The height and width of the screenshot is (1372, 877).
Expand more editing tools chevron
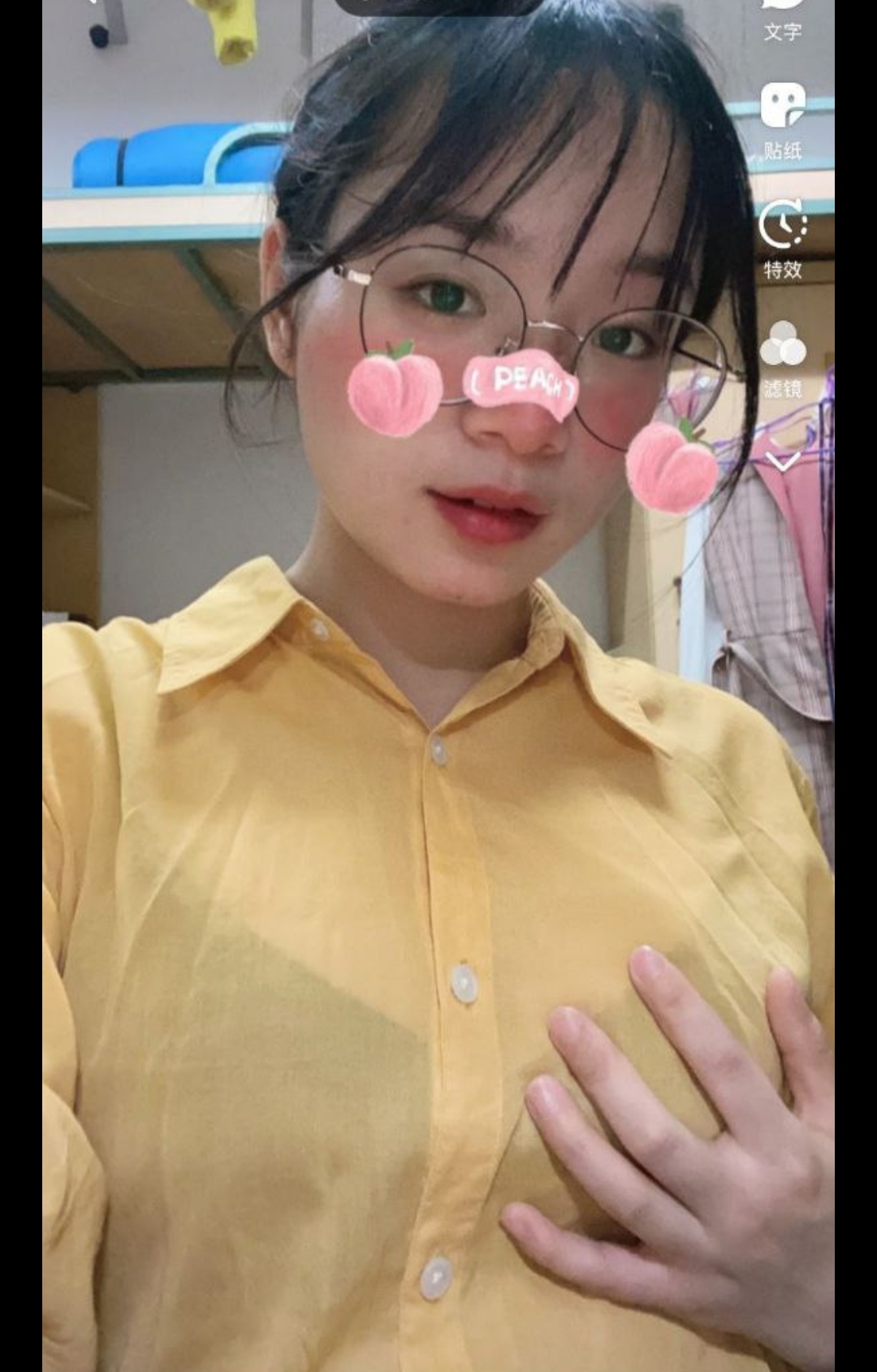(x=783, y=461)
